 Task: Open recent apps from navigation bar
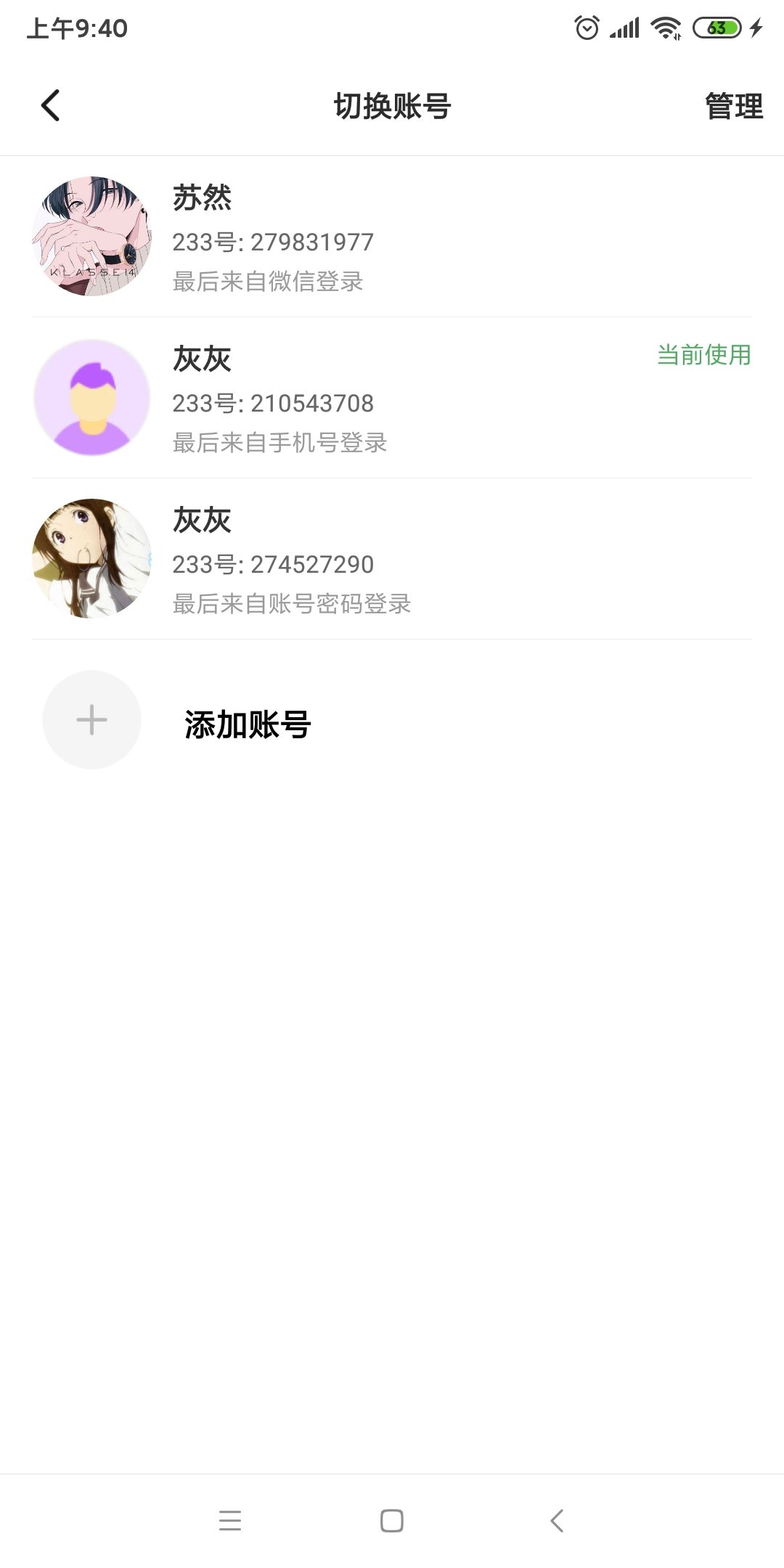[229, 1521]
